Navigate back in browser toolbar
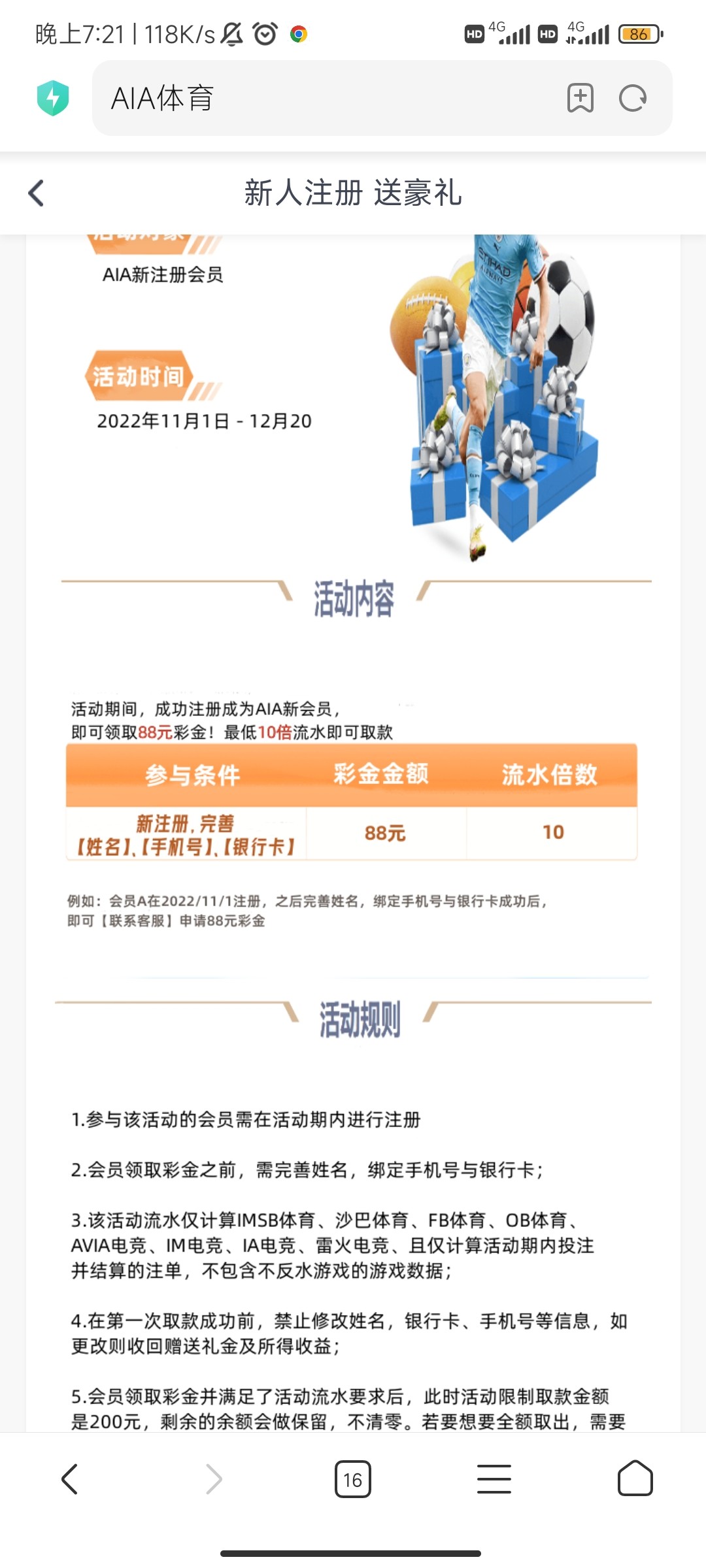The image size is (706, 1568). [70, 1479]
